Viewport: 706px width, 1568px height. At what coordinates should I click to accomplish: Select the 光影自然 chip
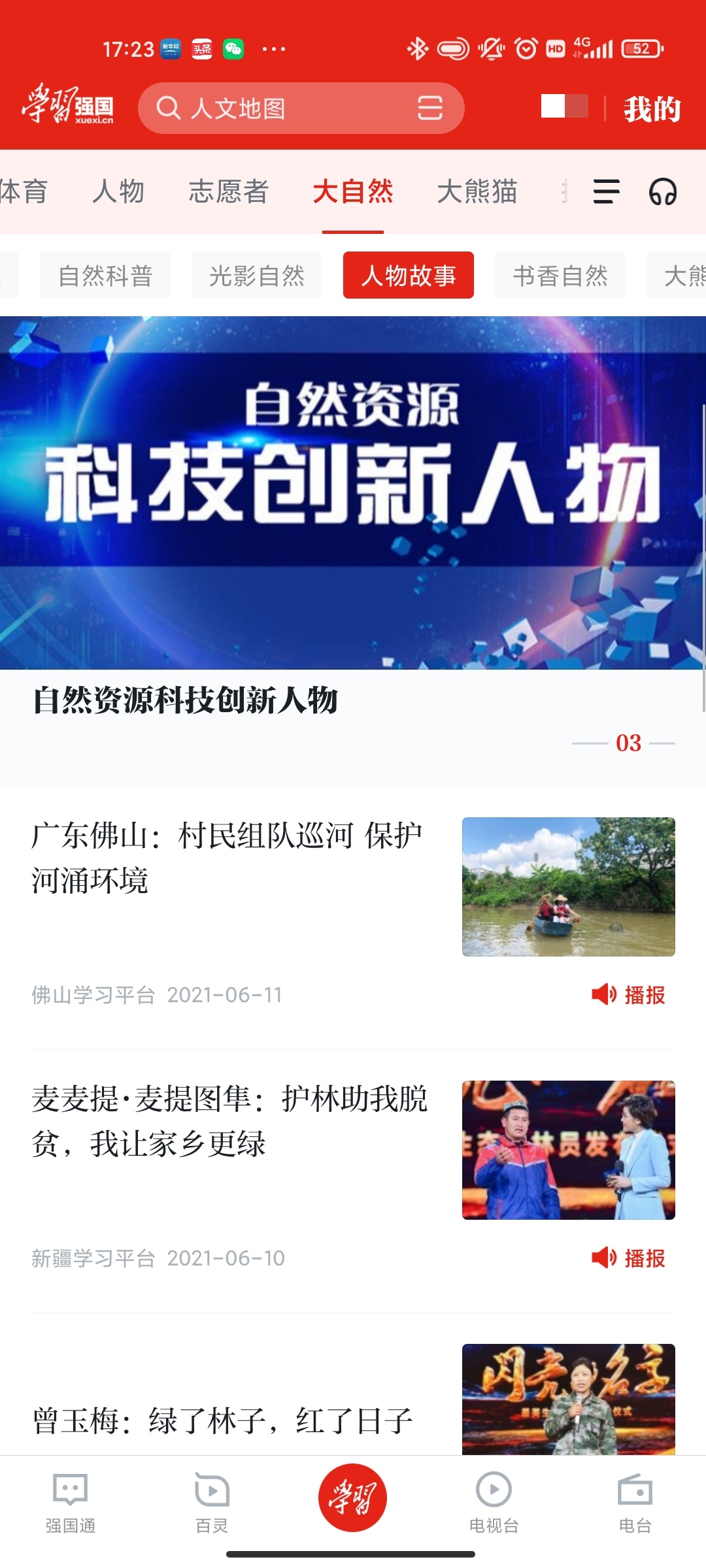[x=257, y=276]
